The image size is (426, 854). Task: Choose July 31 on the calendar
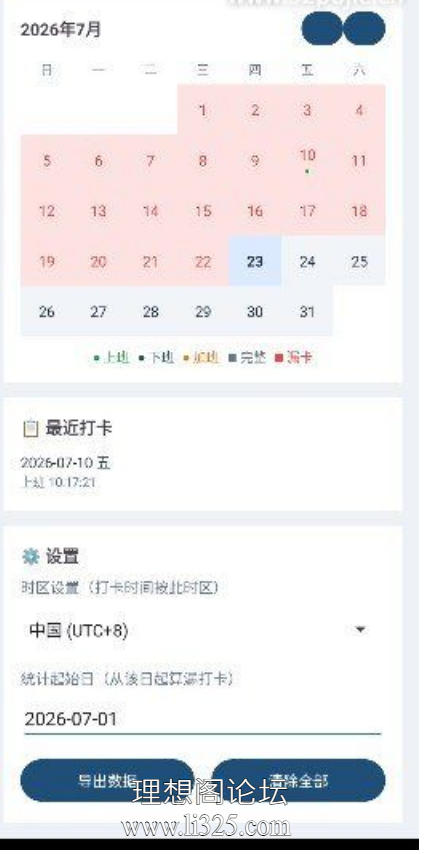[x=307, y=312]
